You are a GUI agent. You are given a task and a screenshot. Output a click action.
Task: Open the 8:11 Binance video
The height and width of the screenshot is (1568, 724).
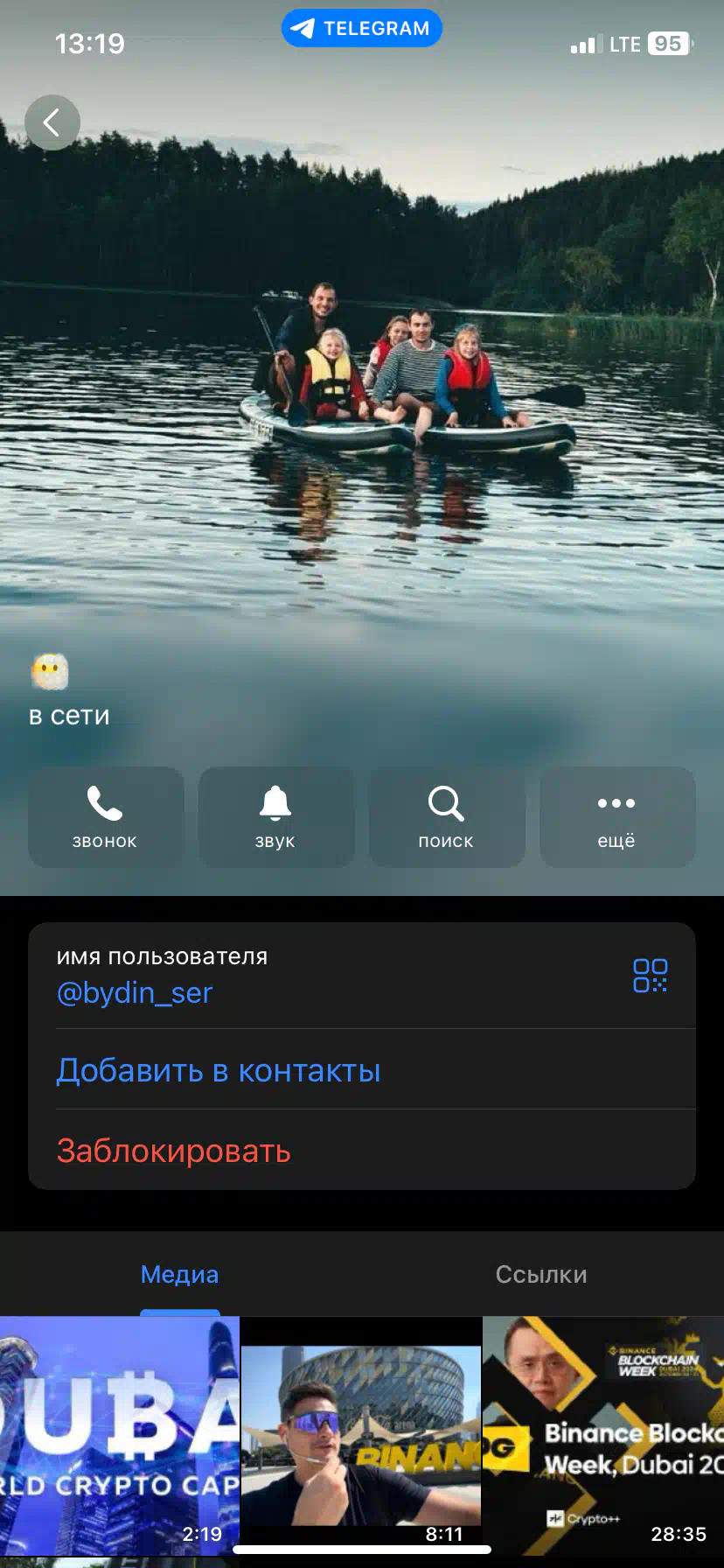click(361, 1436)
